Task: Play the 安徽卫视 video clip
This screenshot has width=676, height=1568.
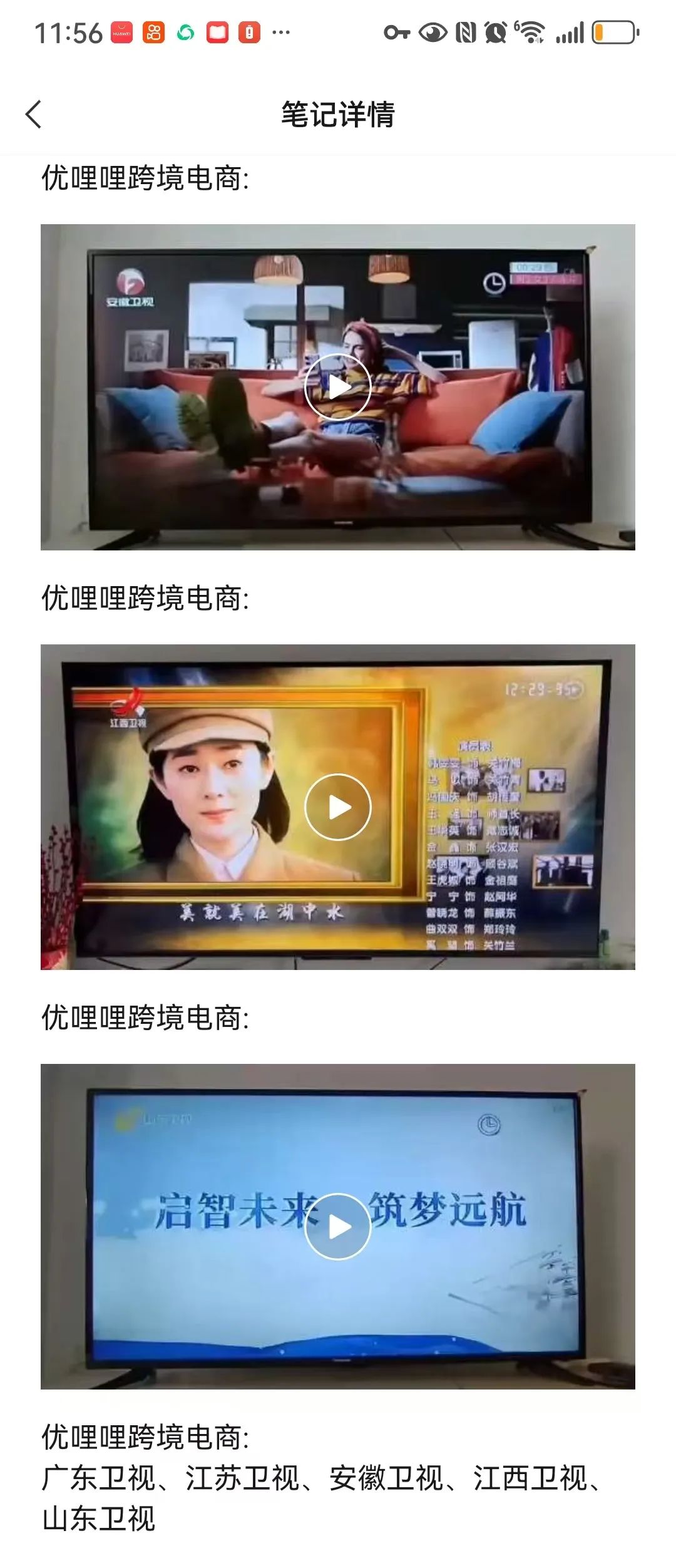Action: click(338, 387)
